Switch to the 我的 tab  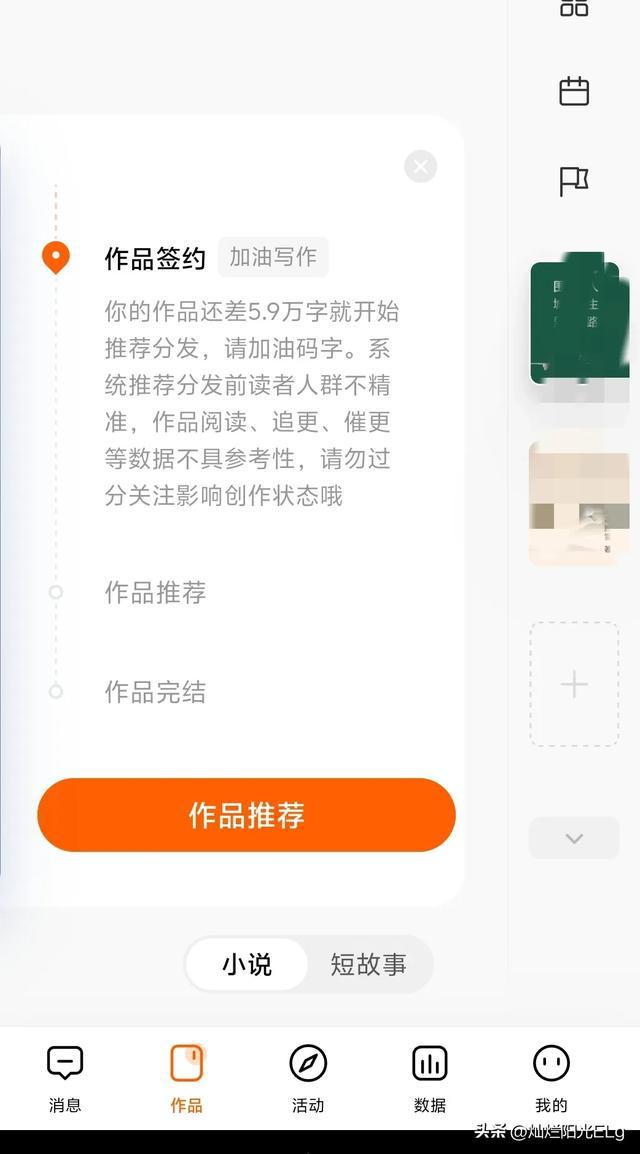coord(551,1077)
